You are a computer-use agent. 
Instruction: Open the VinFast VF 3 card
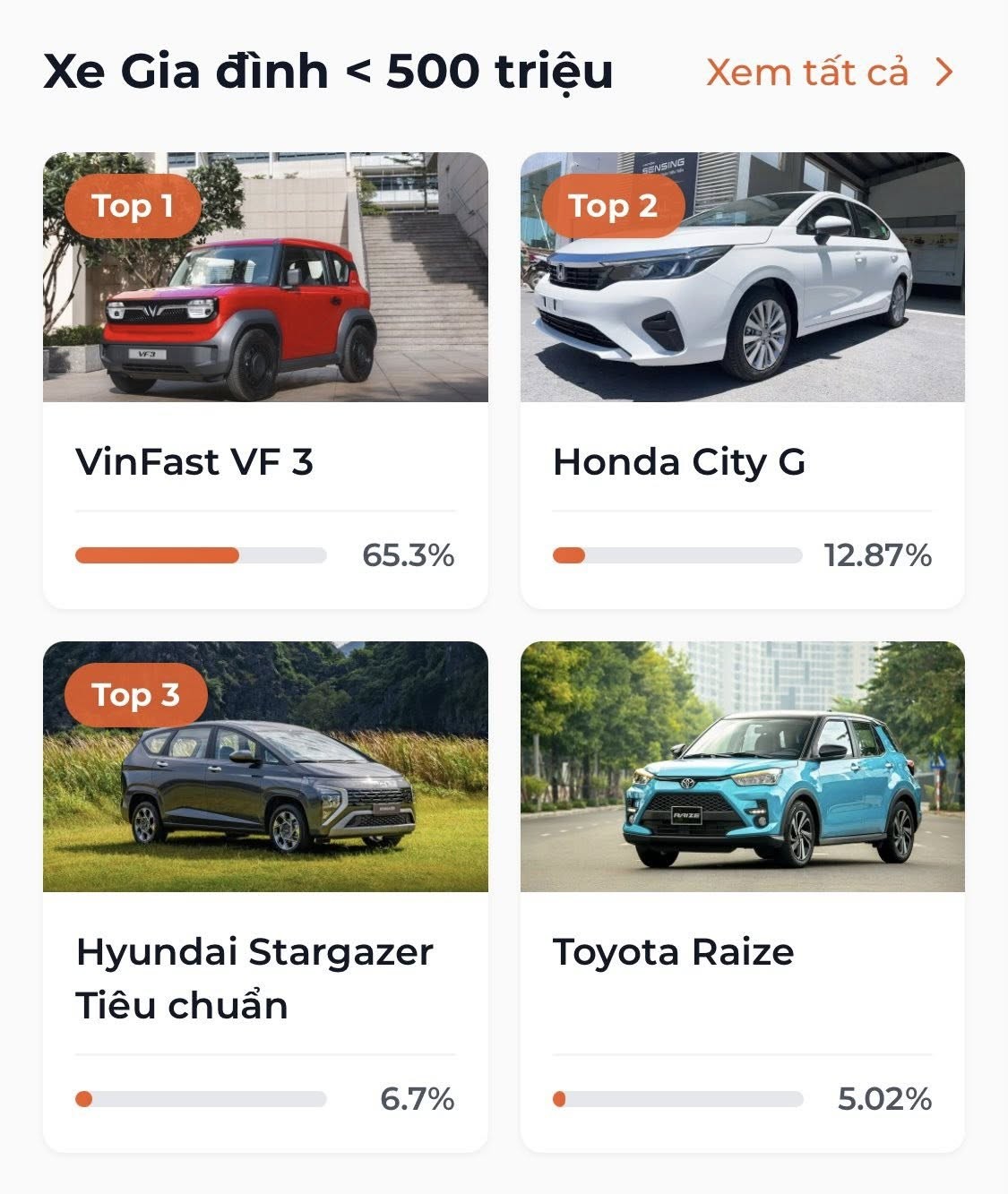pyautogui.click(x=263, y=376)
